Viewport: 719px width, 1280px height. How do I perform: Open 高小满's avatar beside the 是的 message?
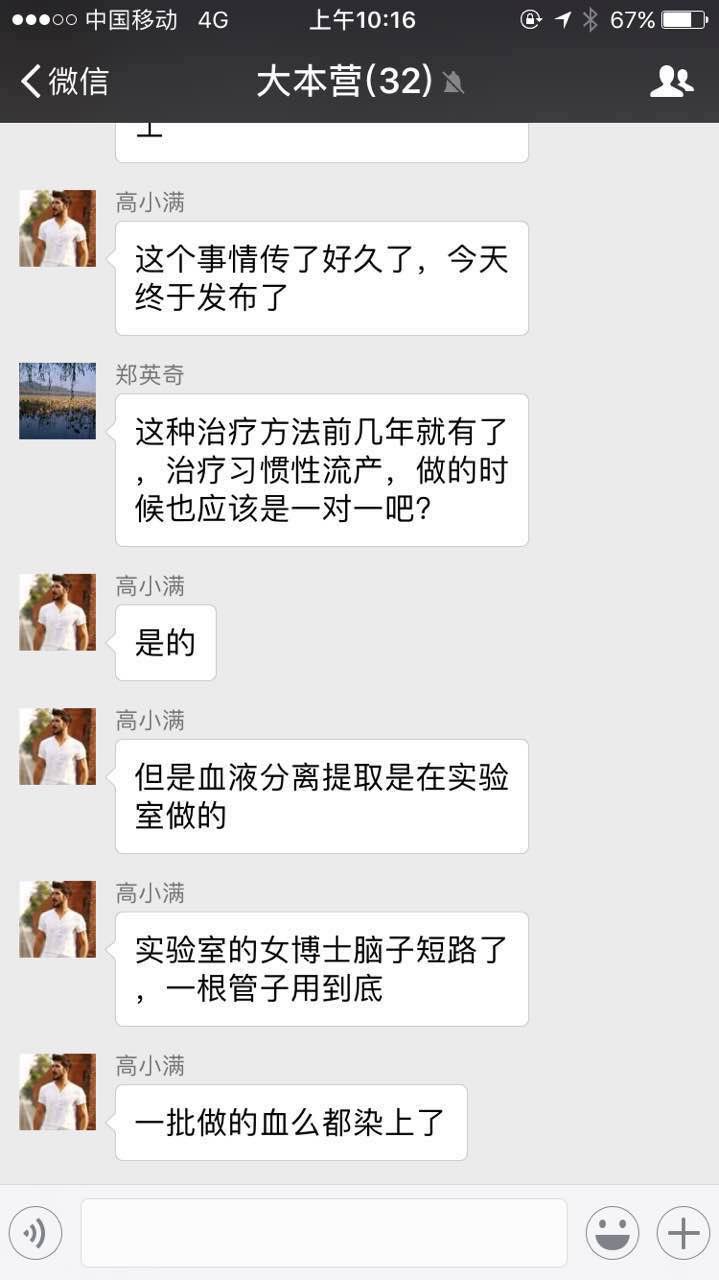click(x=58, y=612)
